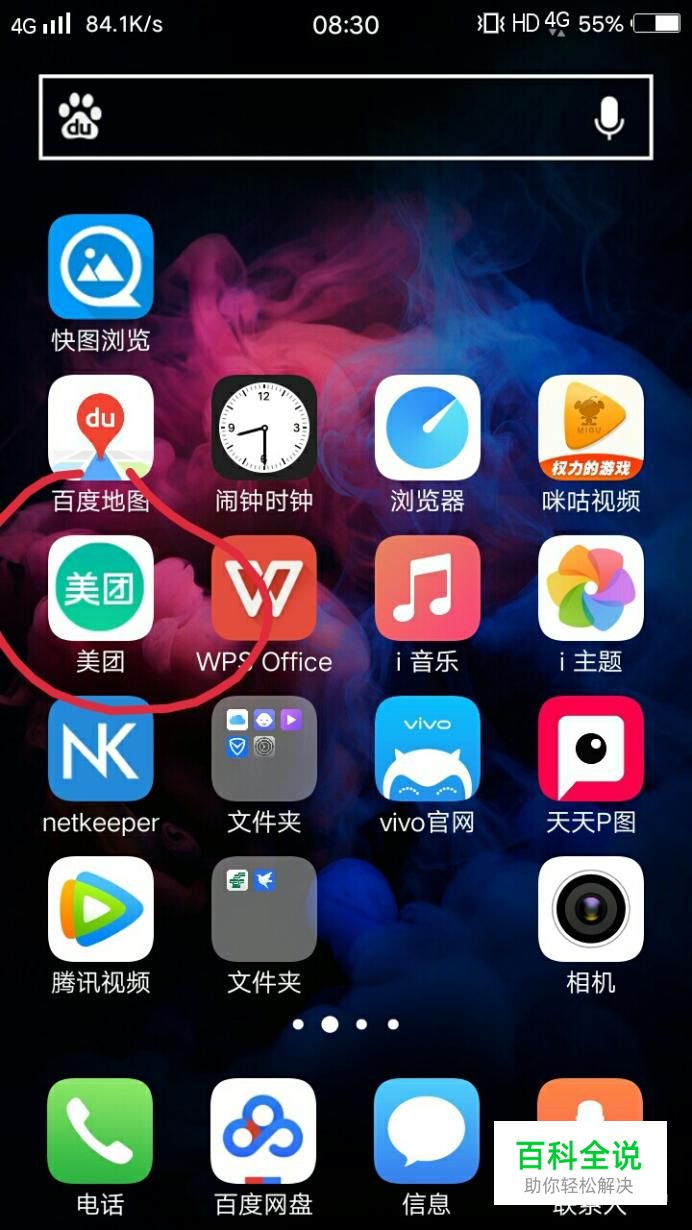Screen dimensions: 692x1230
Task: Launch 百度地图 maps app
Action: click(x=101, y=428)
